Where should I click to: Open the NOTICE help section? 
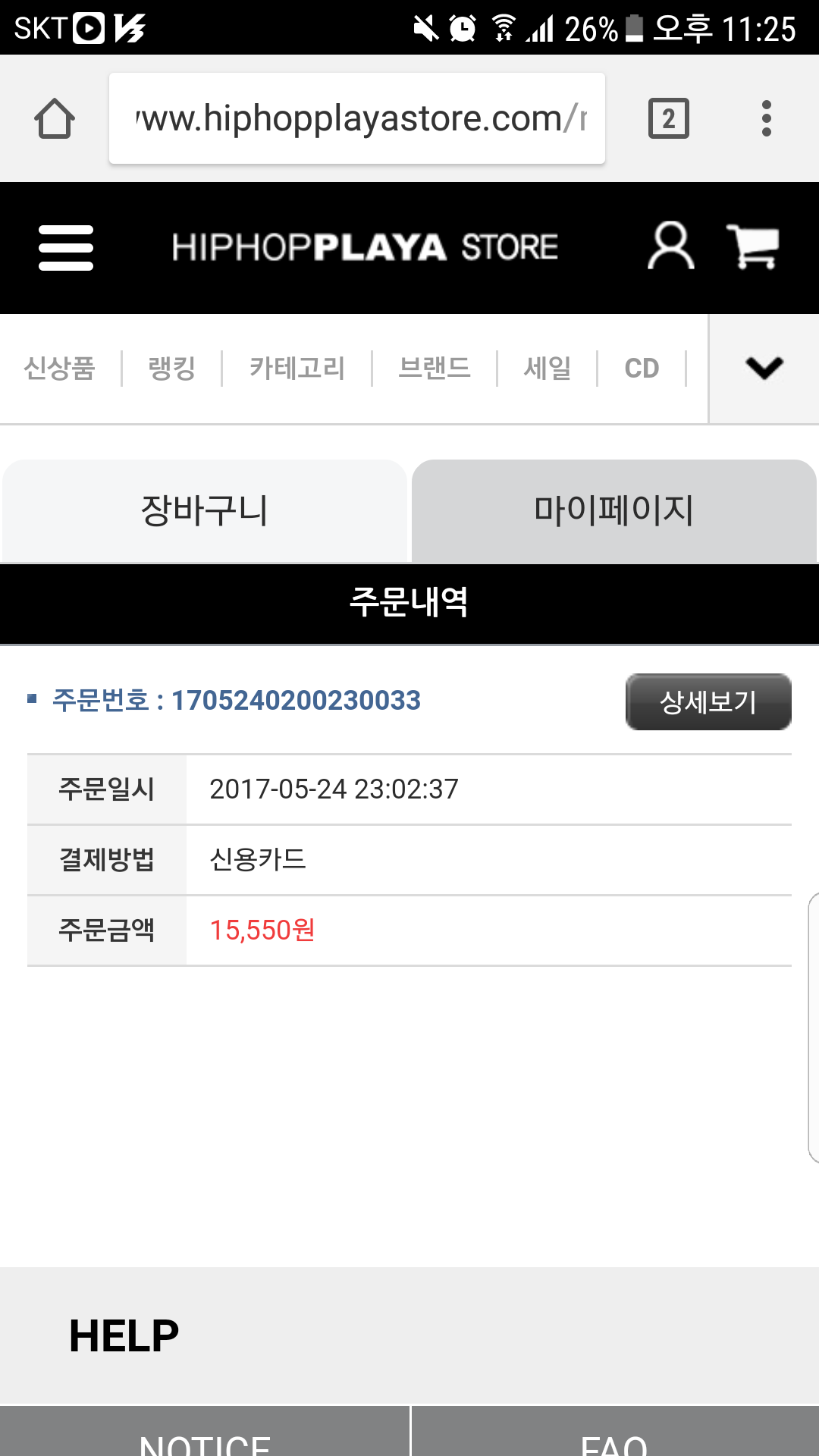pos(205,1436)
